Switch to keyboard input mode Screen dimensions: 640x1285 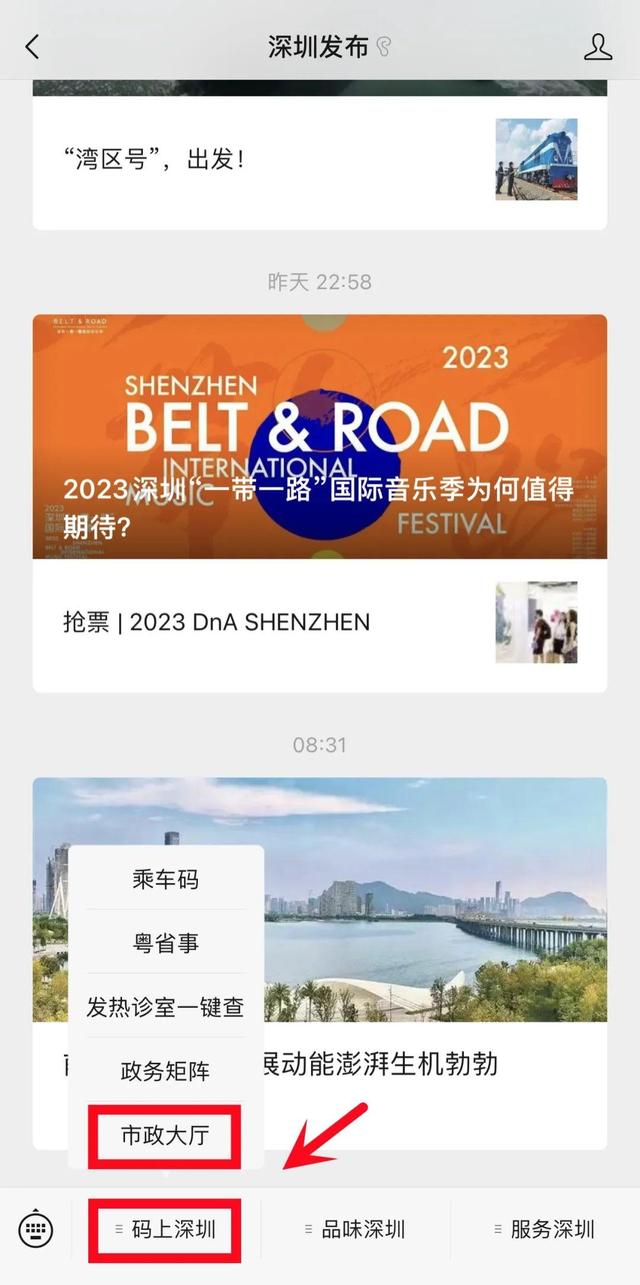tap(36, 1229)
